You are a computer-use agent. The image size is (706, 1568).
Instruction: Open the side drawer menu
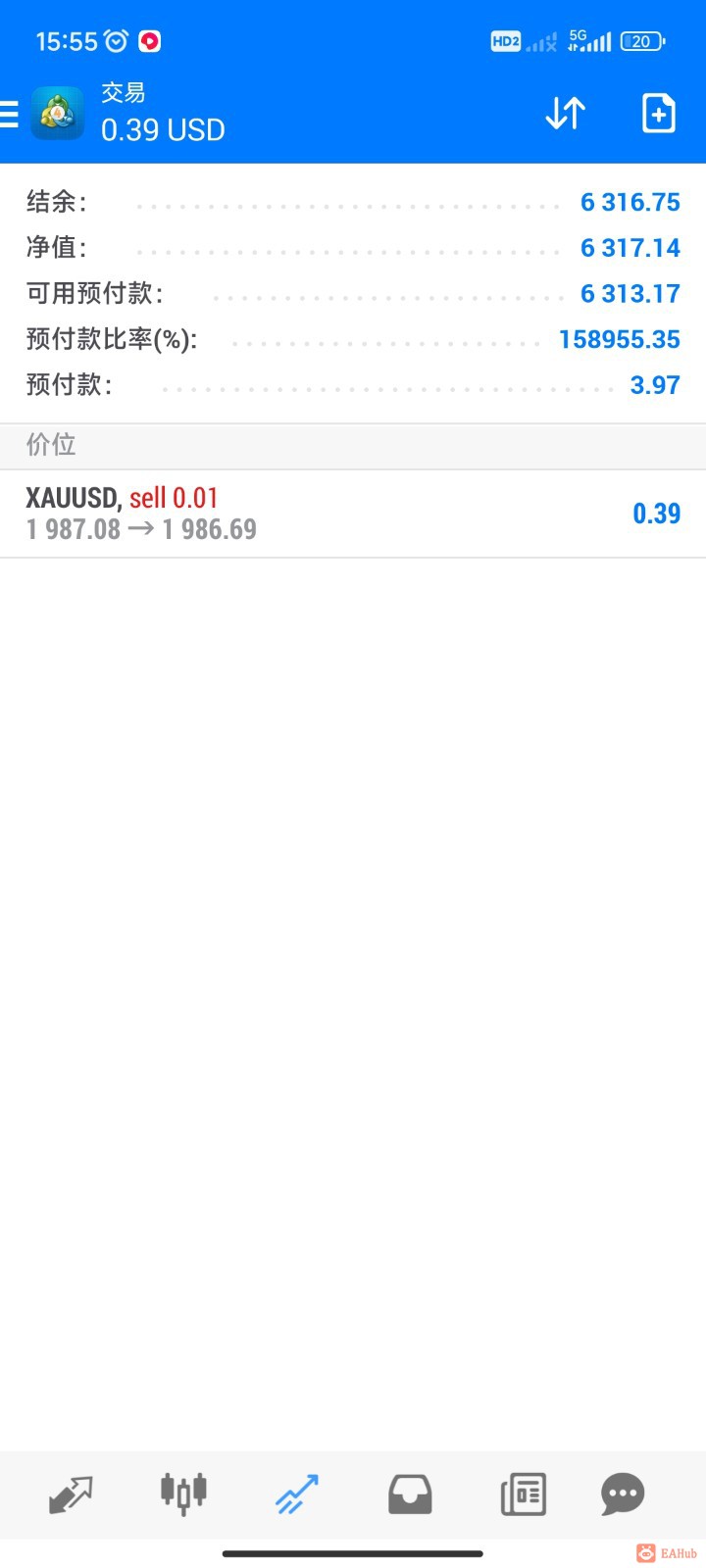point(10,115)
